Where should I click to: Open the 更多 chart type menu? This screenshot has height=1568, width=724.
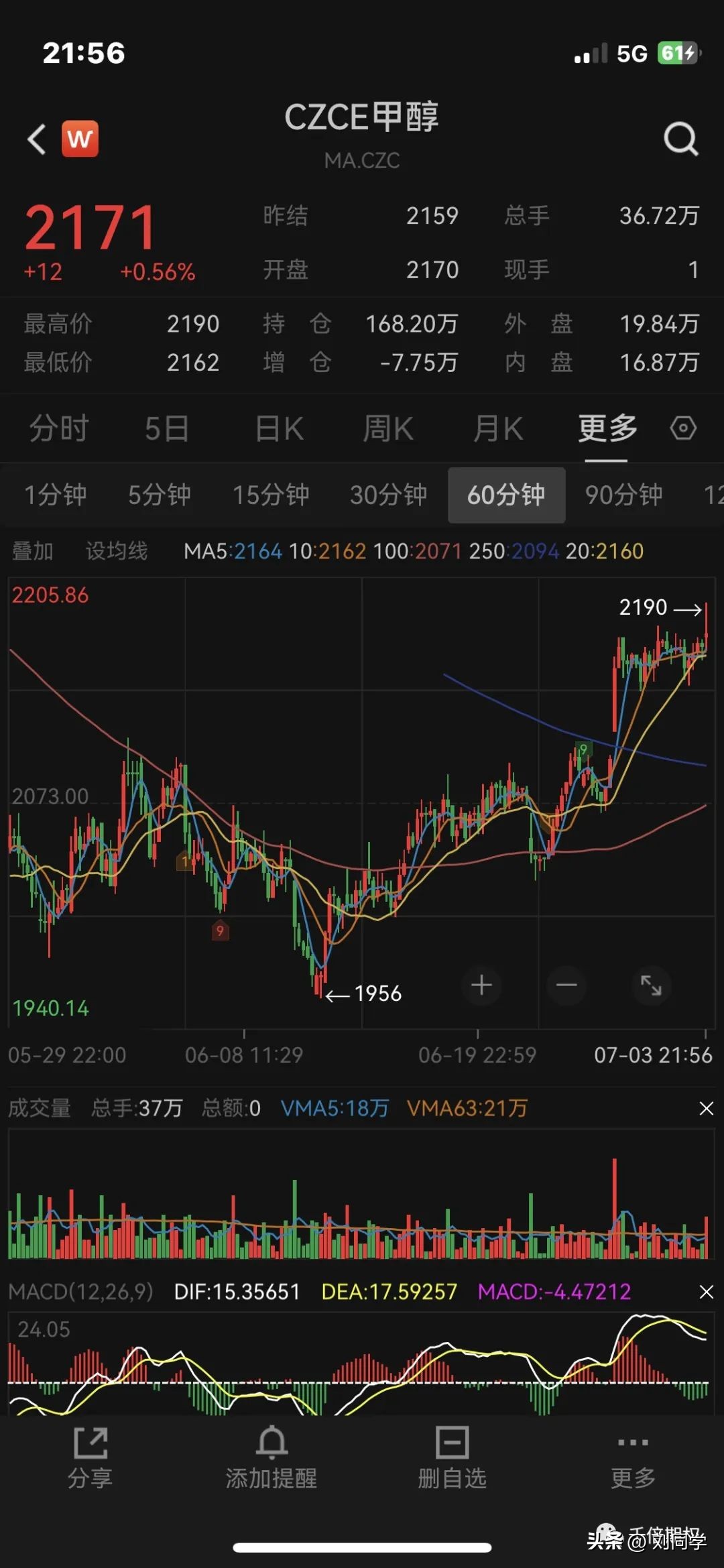pos(605,428)
